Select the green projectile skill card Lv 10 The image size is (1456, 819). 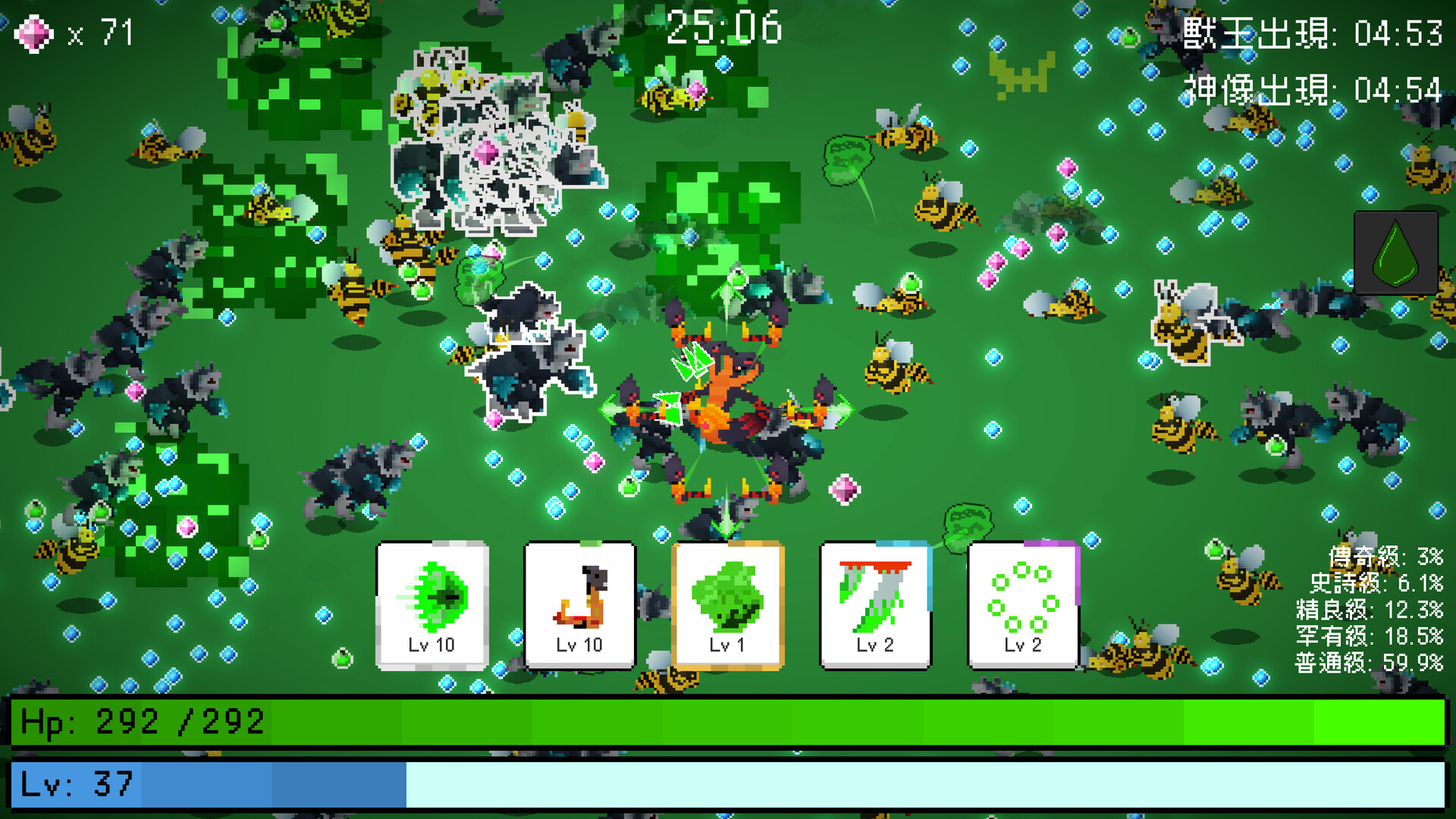pos(432,605)
